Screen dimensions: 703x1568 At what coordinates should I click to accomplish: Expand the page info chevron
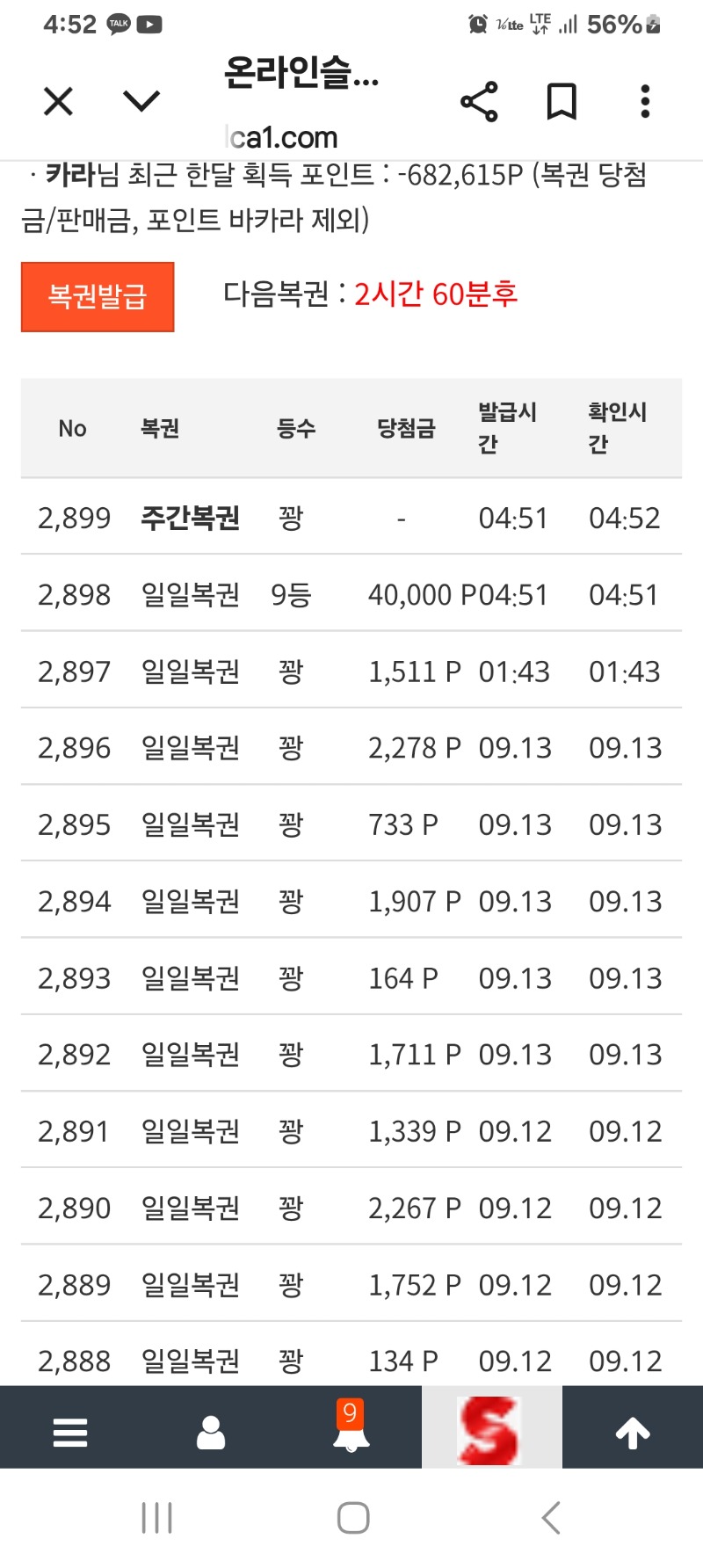tap(141, 102)
